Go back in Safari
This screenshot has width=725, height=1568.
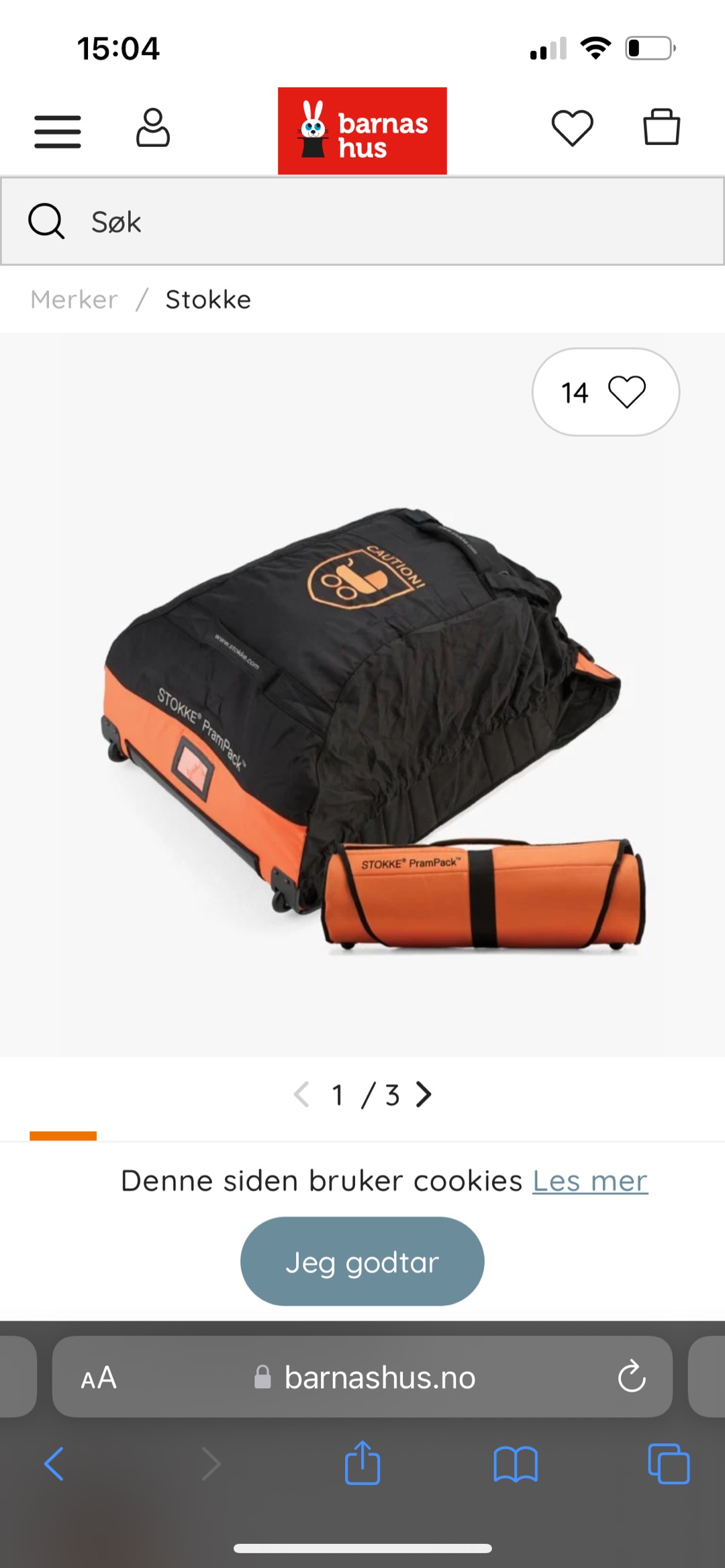(54, 1463)
